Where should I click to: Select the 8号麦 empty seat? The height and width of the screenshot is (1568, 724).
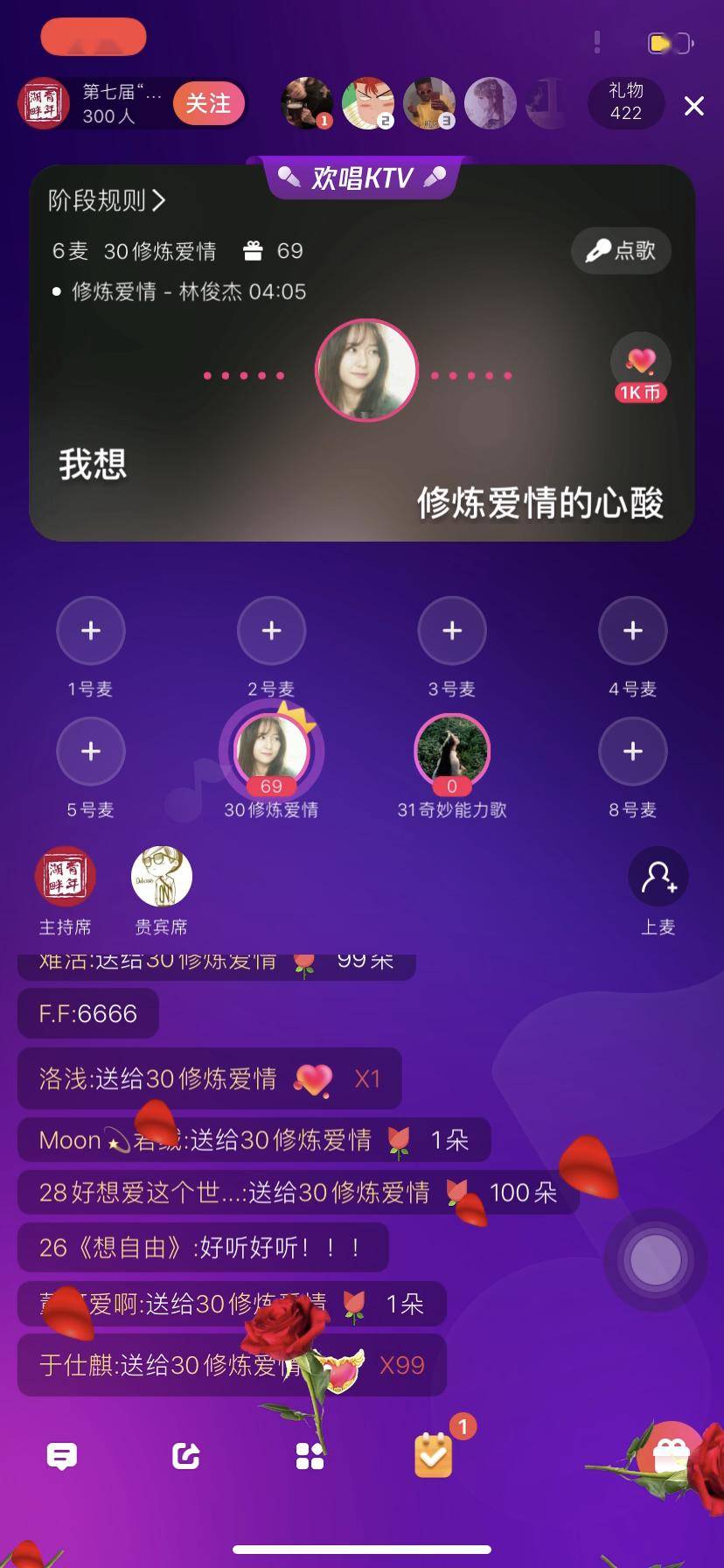click(x=633, y=752)
